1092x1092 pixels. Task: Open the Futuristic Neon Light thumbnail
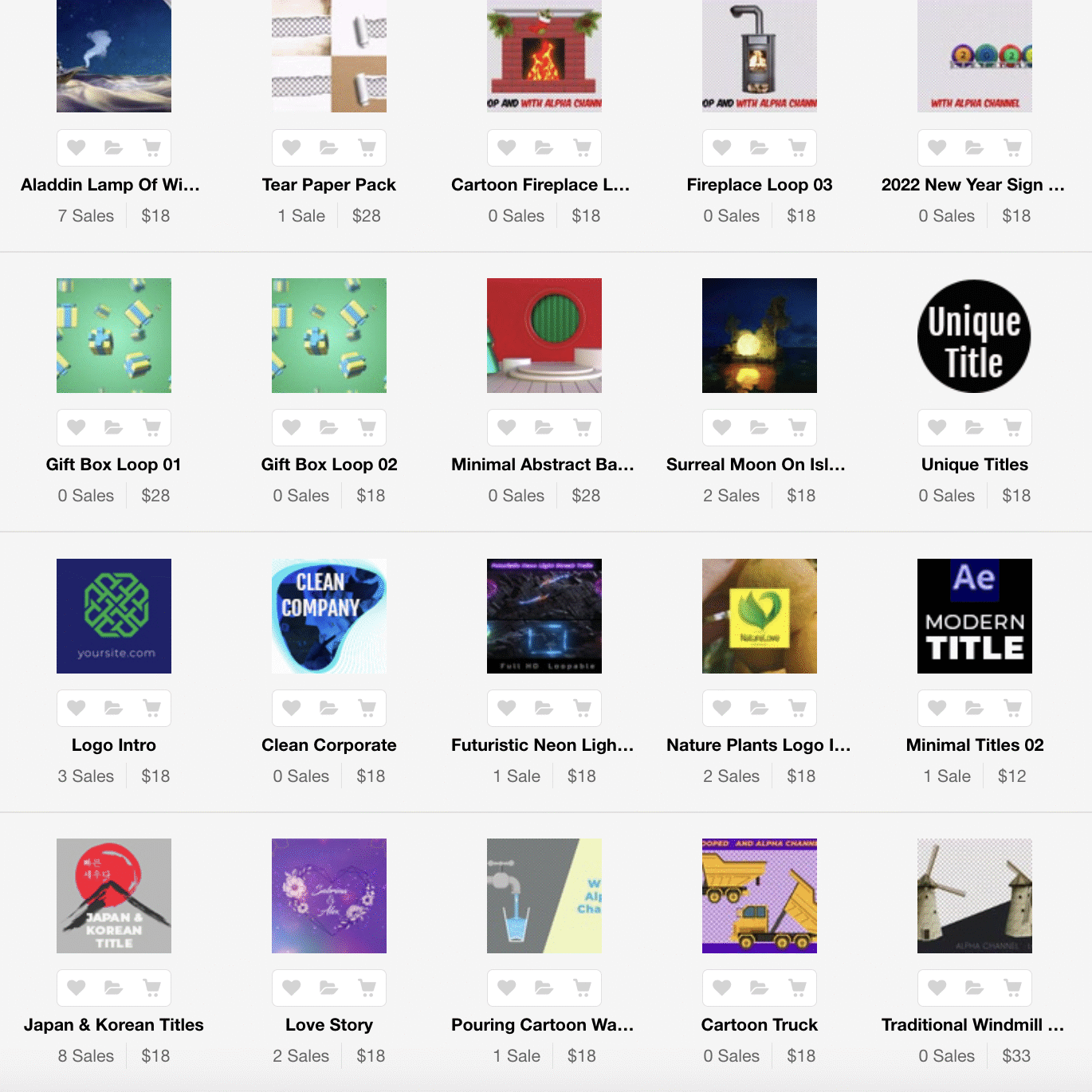point(544,616)
